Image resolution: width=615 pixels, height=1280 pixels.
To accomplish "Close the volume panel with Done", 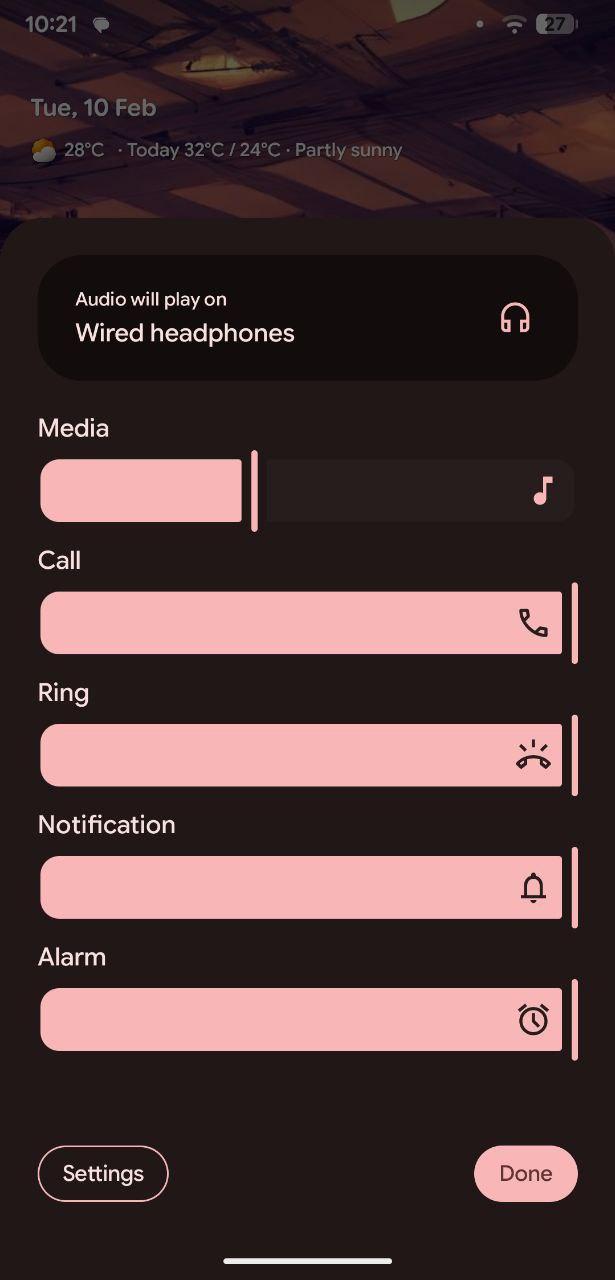I will 525,1173.
